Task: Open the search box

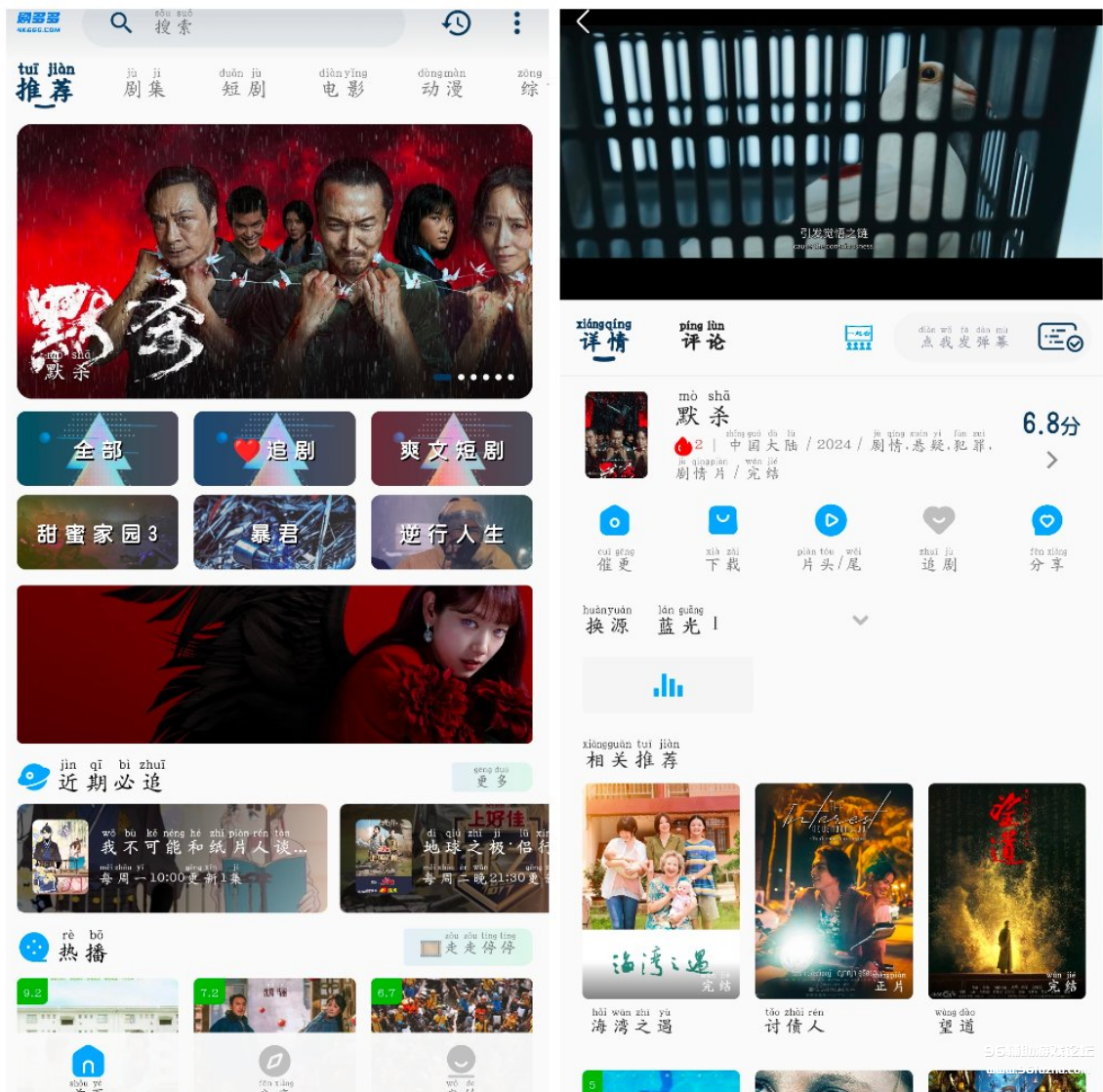Action: [x=244, y=24]
